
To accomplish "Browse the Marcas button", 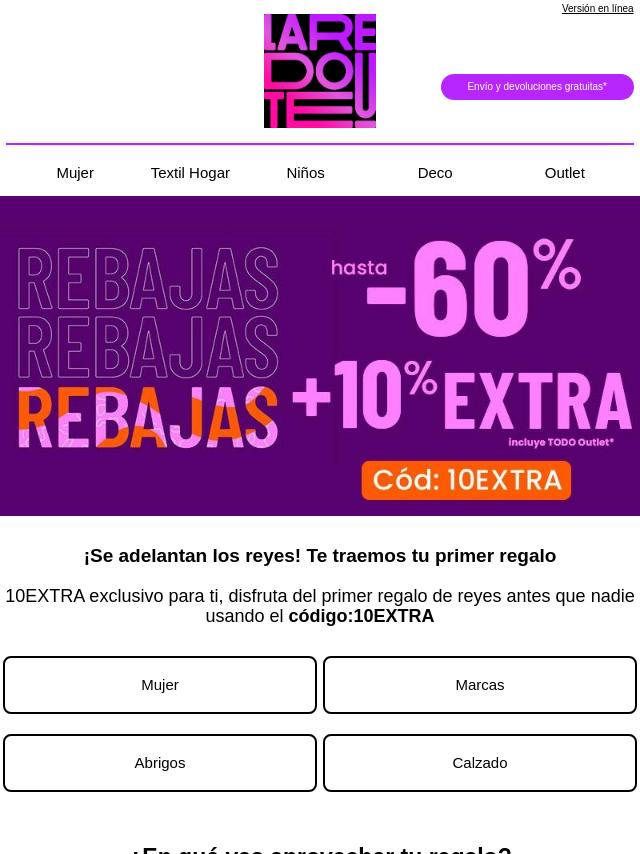I will (x=480, y=685).
